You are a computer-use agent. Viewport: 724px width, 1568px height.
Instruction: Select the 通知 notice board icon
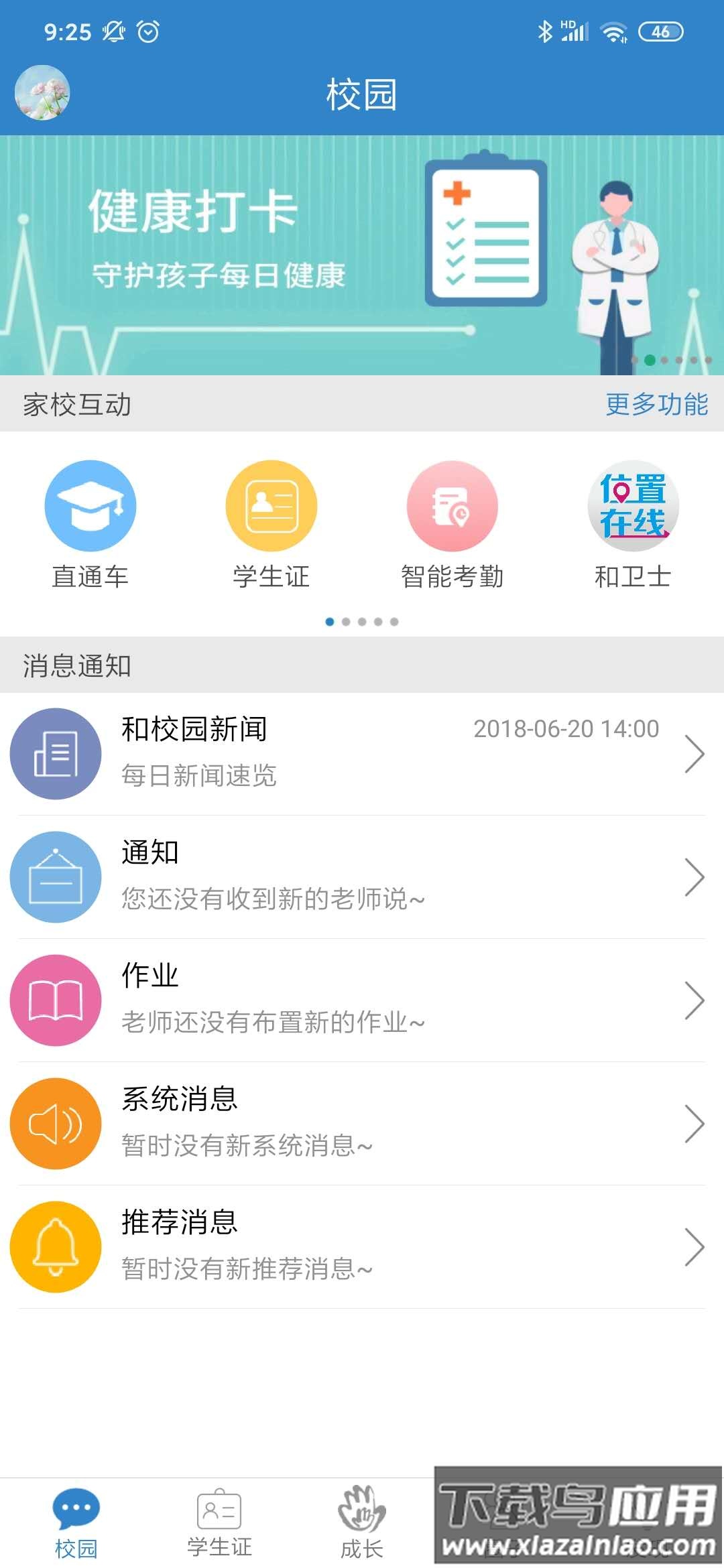pos(56,876)
